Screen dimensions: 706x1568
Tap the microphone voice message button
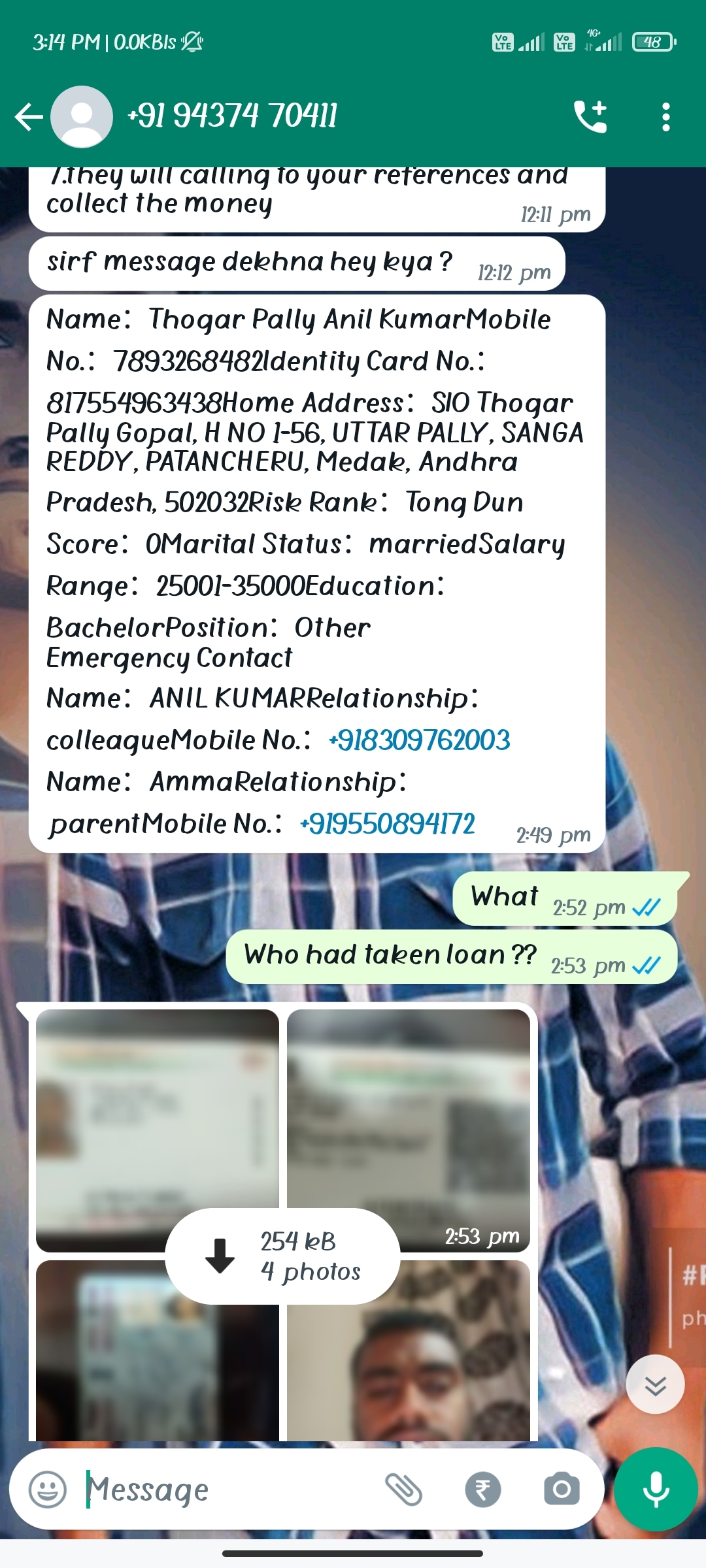click(x=656, y=1490)
